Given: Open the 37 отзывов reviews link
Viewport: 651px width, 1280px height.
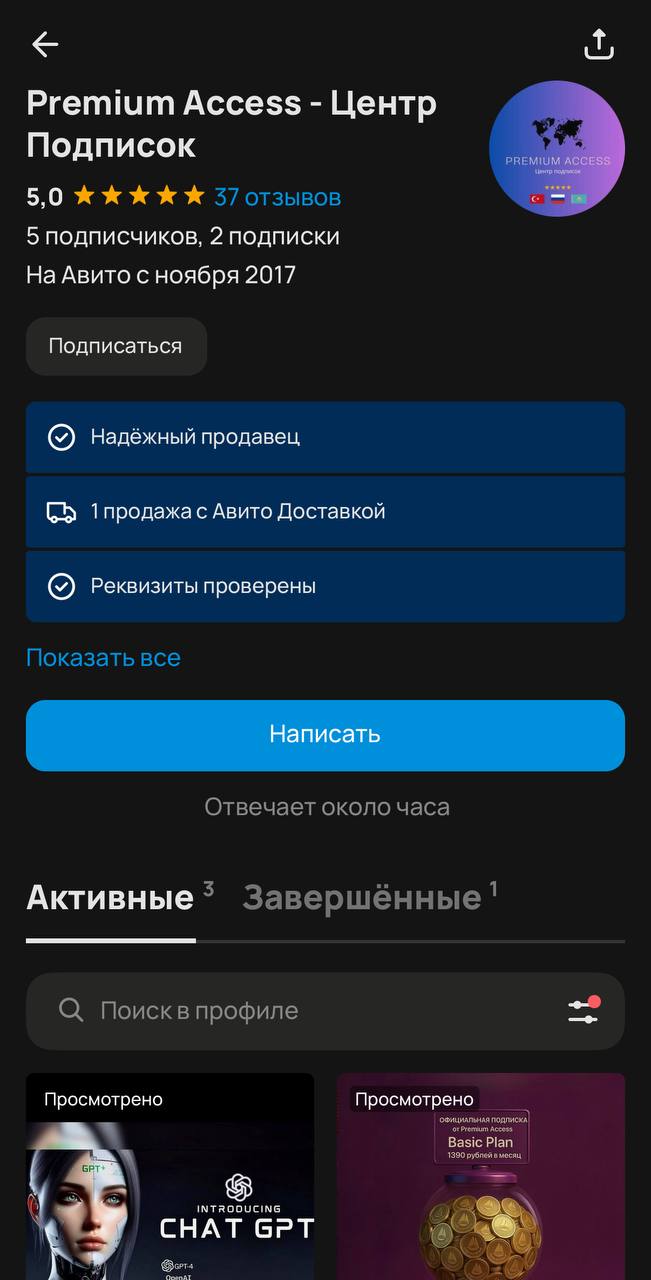Looking at the screenshot, I should tap(277, 196).
